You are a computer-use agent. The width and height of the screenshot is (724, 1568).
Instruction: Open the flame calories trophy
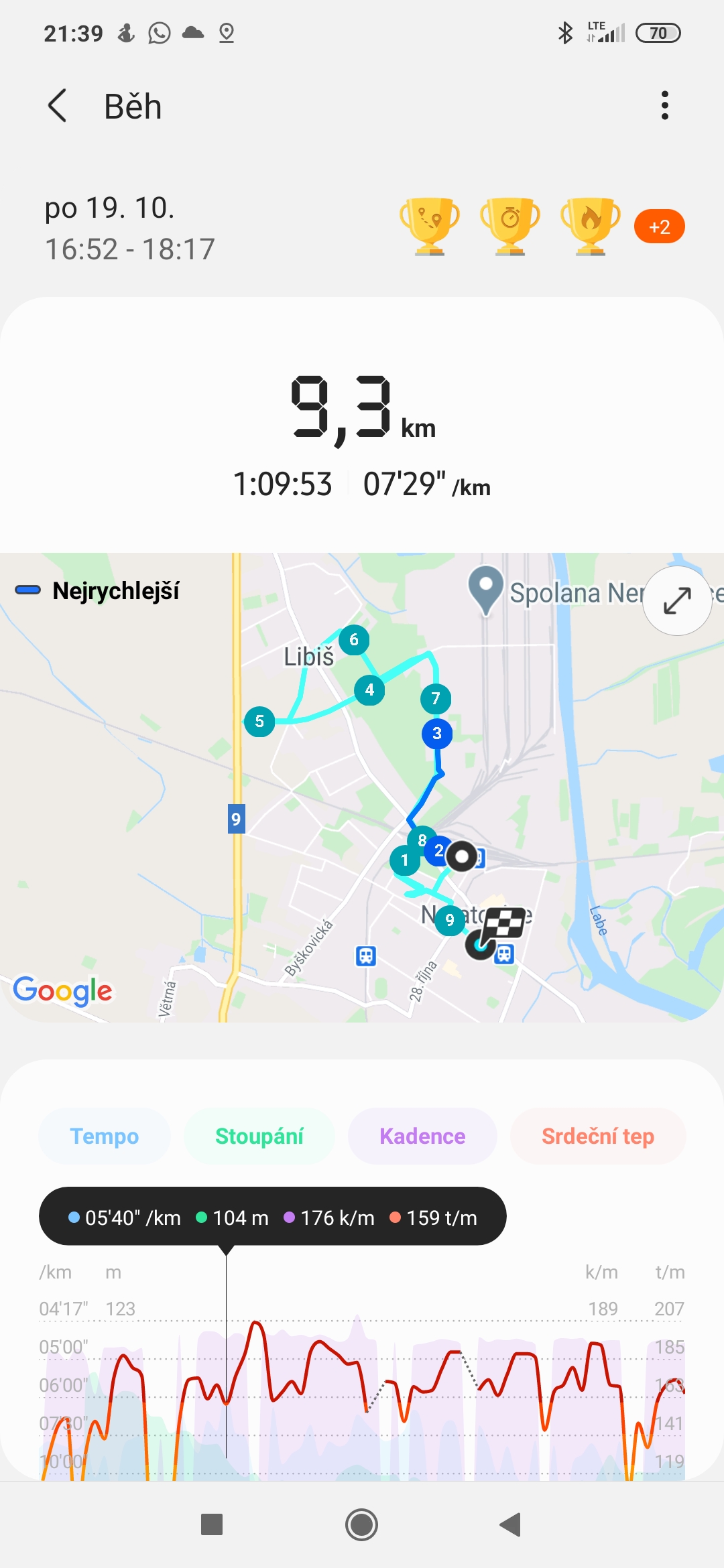click(x=591, y=226)
